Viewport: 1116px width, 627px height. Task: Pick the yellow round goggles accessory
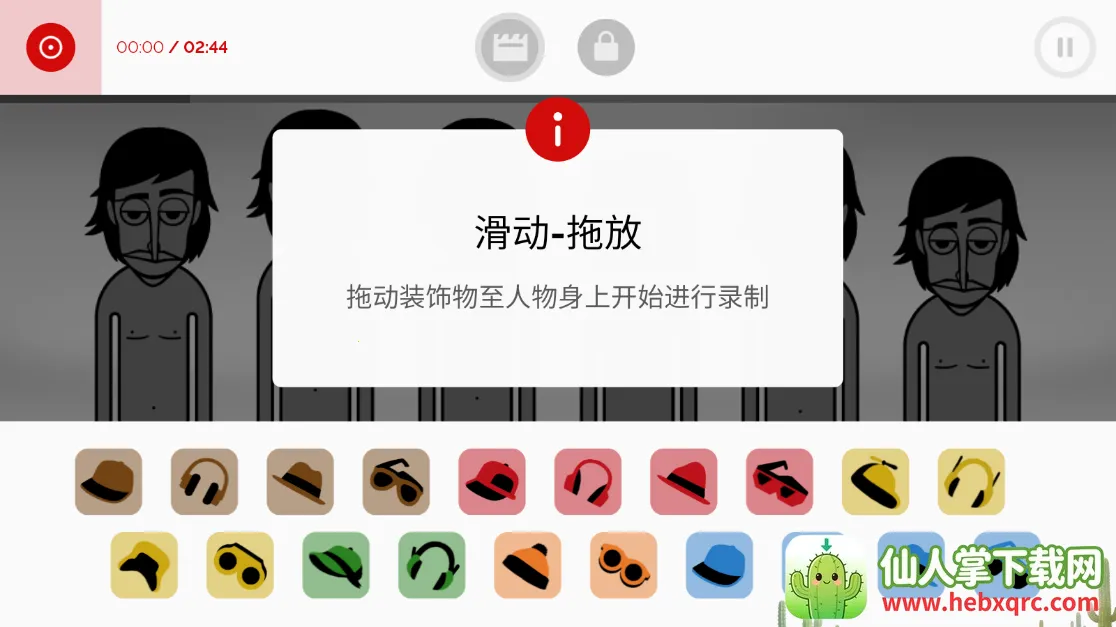[x=240, y=565]
